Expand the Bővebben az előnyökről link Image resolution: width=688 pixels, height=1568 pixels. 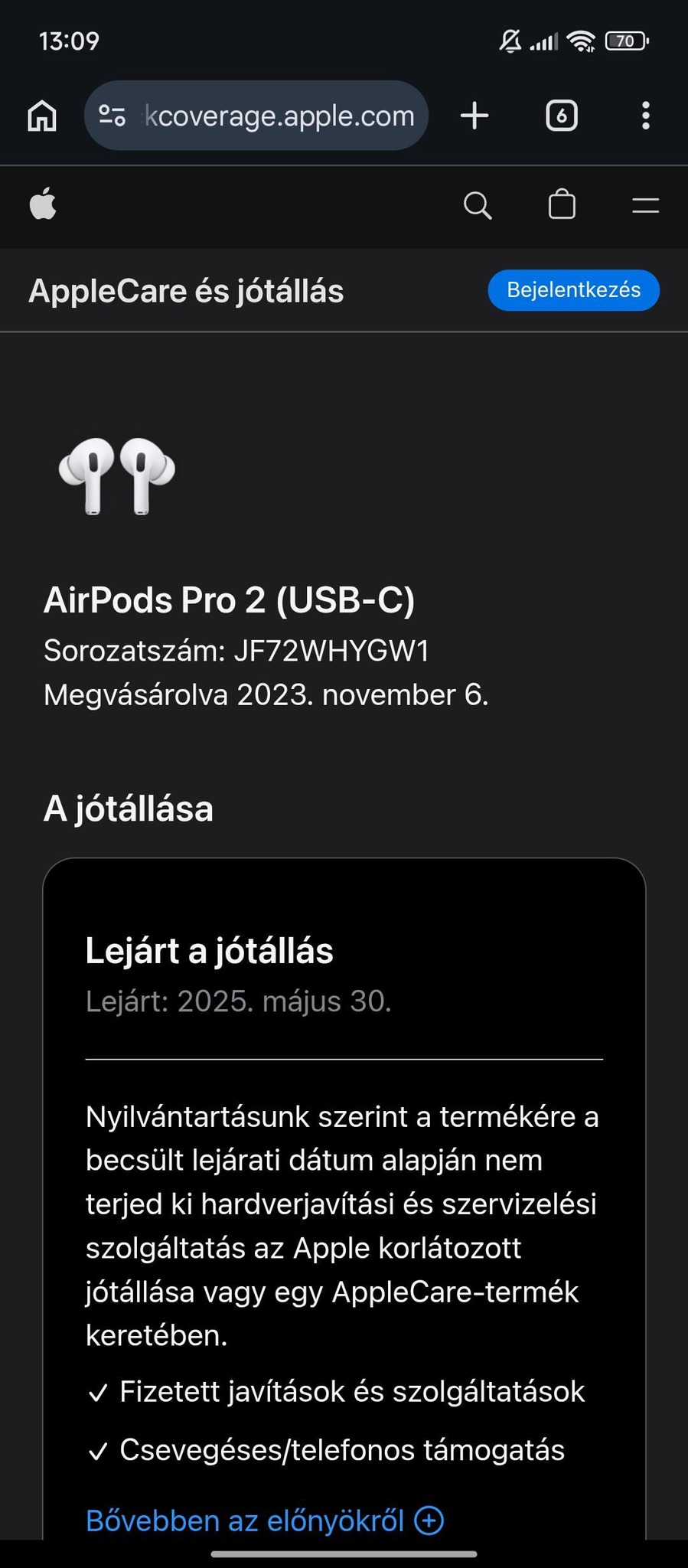[264, 1521]
